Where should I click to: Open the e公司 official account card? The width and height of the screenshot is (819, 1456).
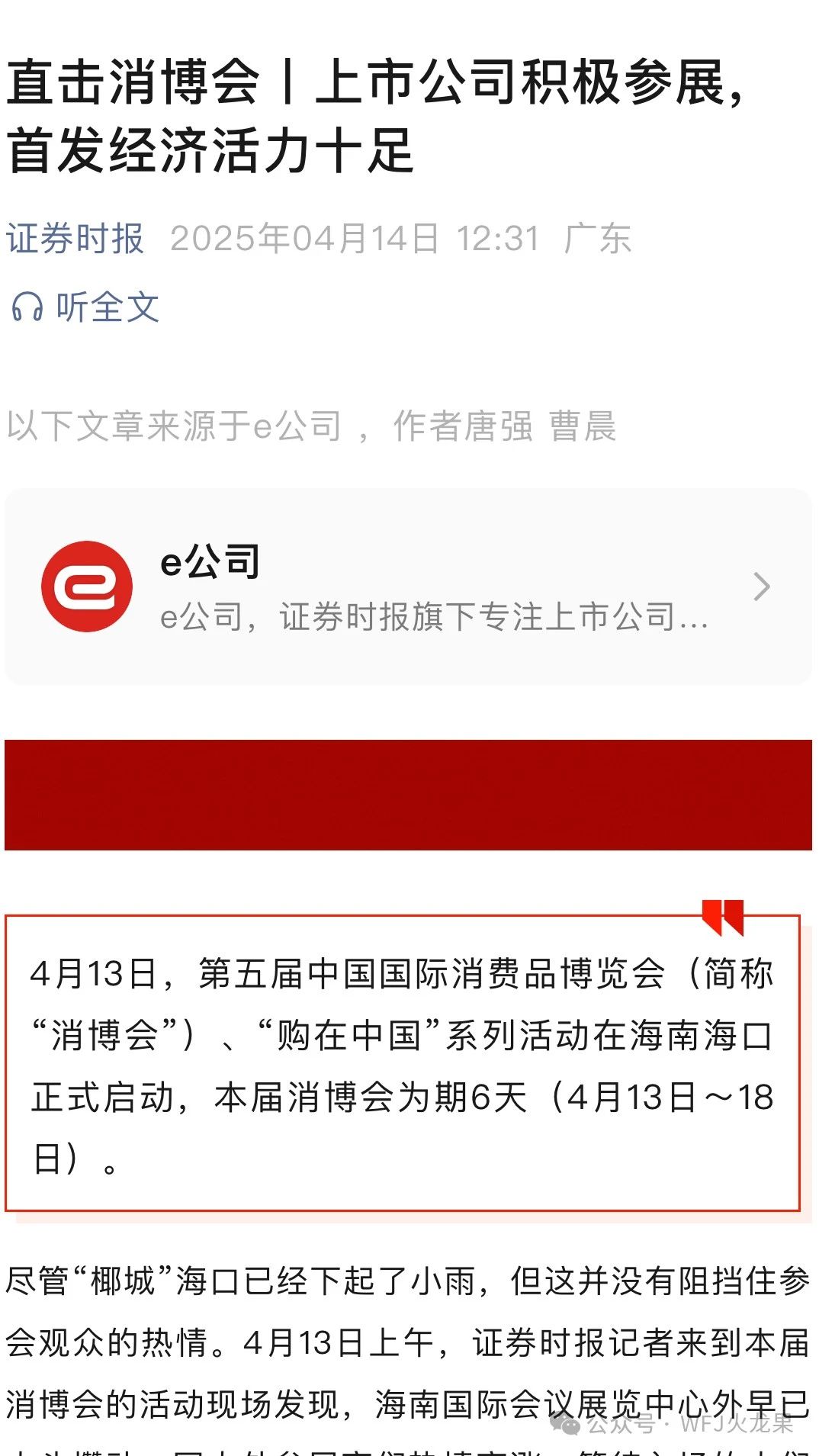408,586
